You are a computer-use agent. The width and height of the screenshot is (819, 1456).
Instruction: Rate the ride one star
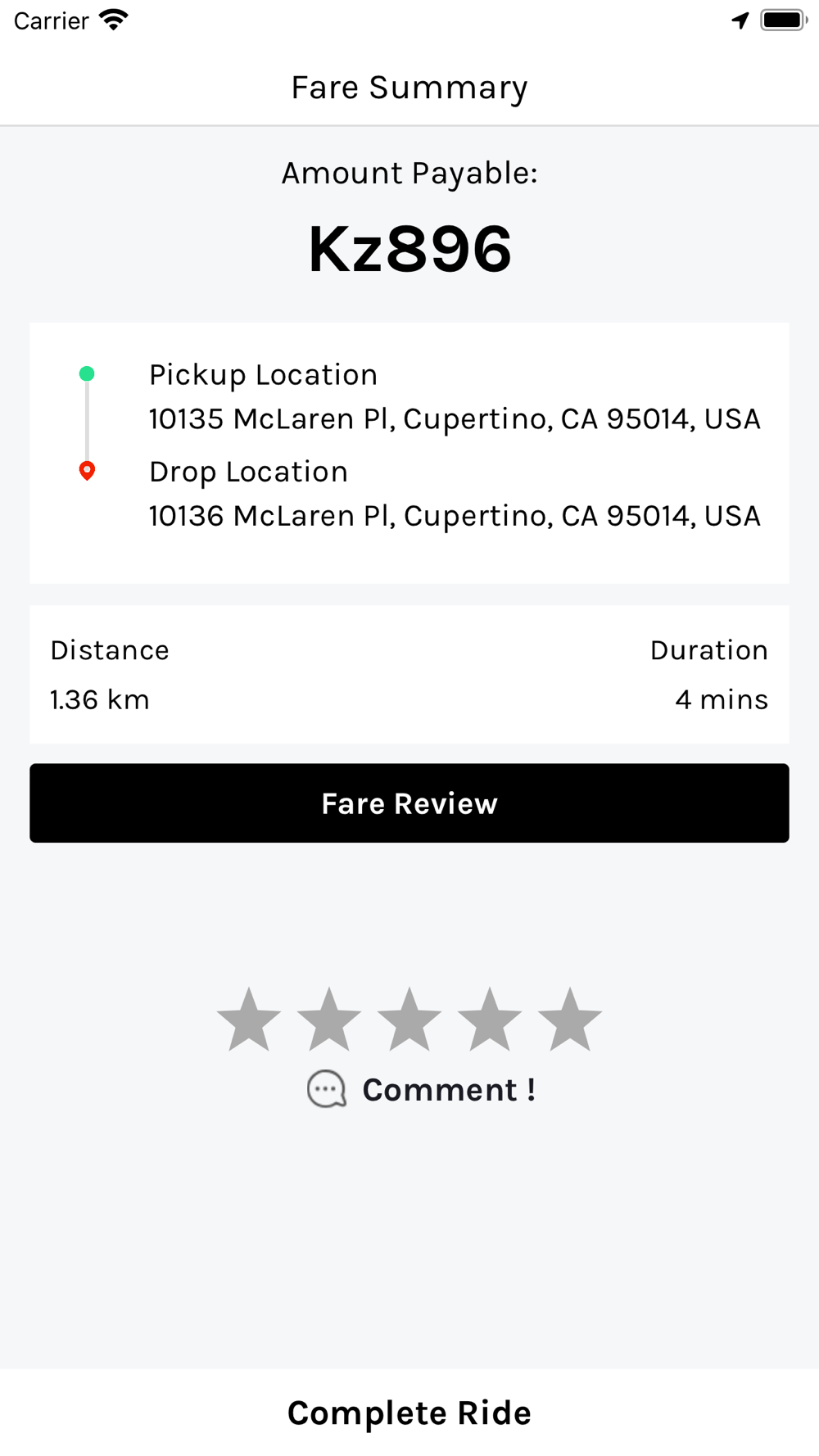249,1020
